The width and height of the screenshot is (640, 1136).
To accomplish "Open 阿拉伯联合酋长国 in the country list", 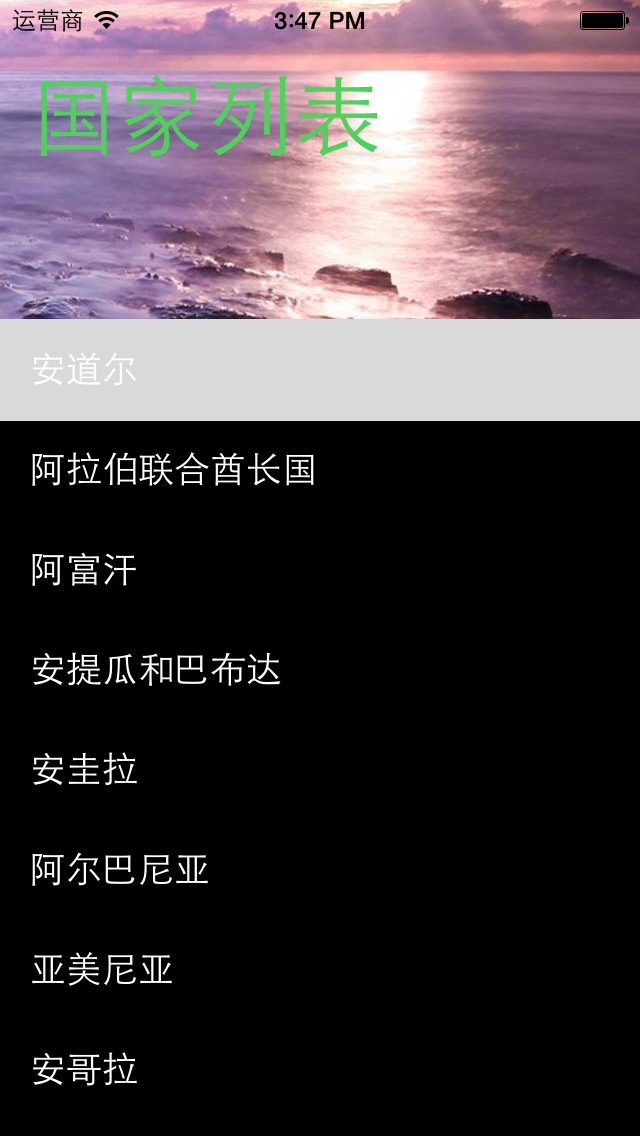I will point(320,470).
